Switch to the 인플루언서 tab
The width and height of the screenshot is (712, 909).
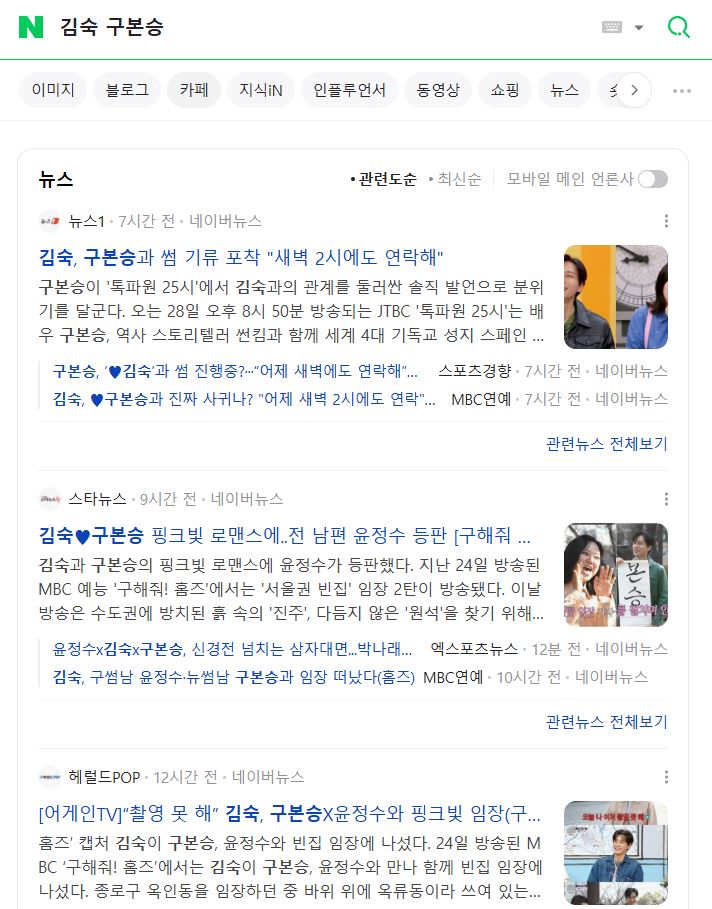coord(349,90)
